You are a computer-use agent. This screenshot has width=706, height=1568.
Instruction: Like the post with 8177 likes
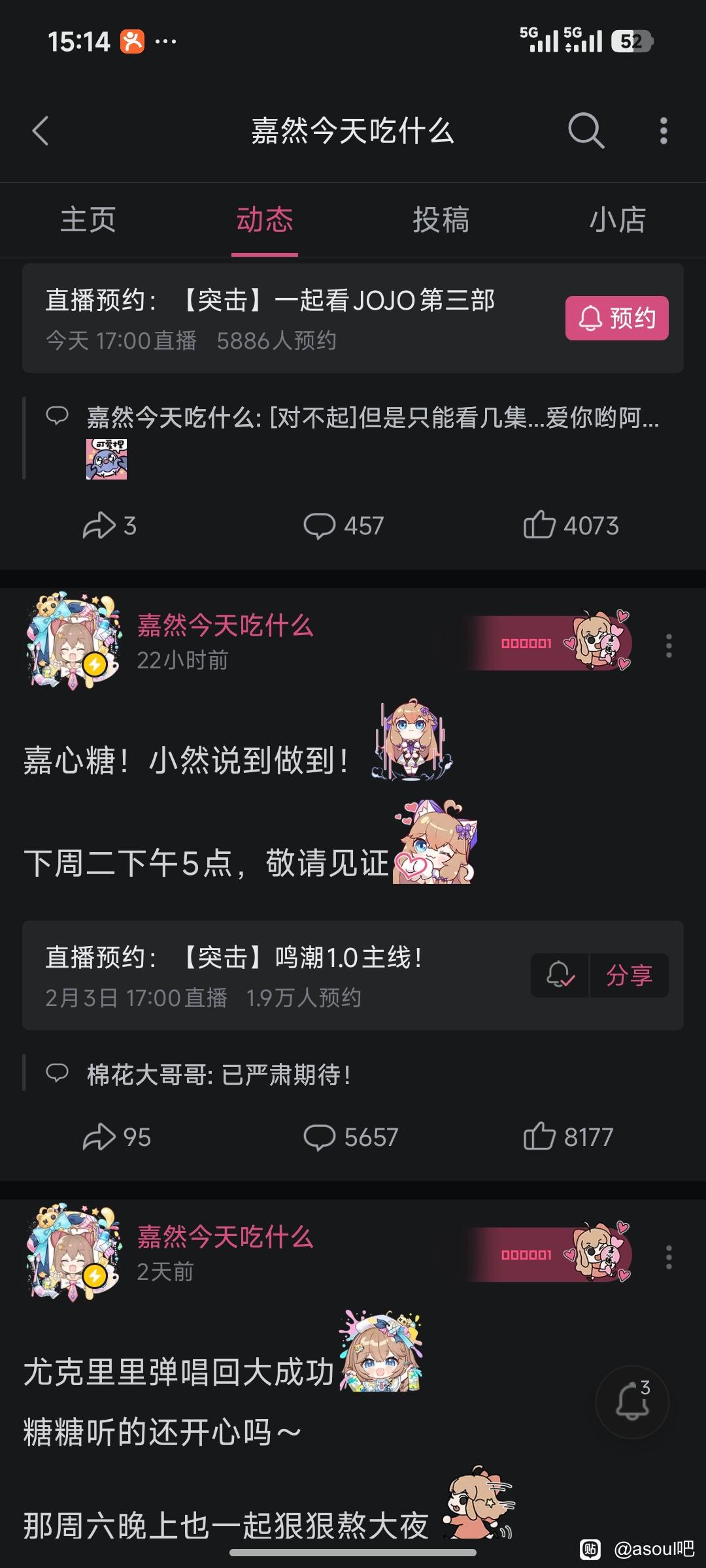pyautogui.click(x=568, y=1137)
